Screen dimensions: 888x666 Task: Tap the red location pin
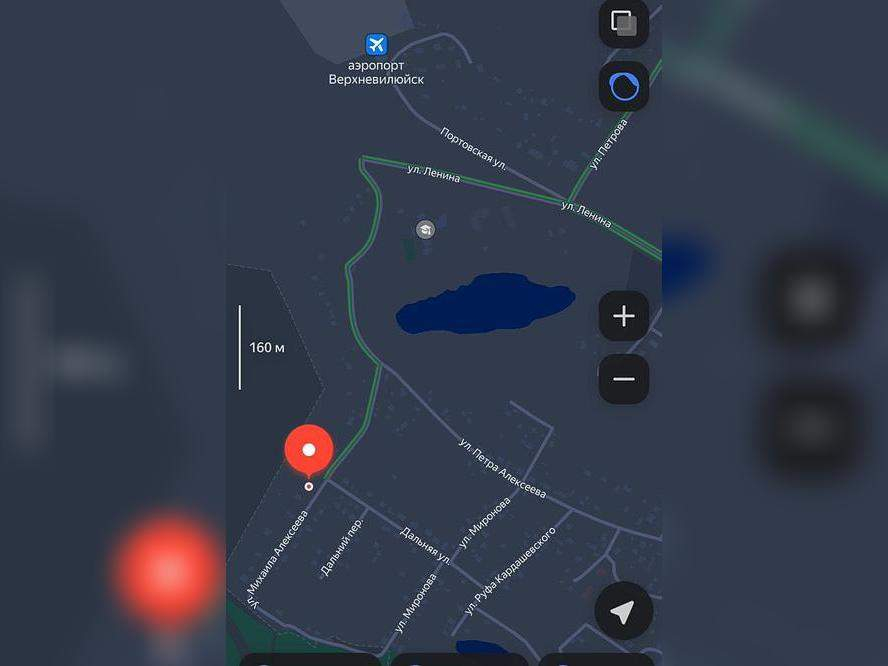pos(309,451)
